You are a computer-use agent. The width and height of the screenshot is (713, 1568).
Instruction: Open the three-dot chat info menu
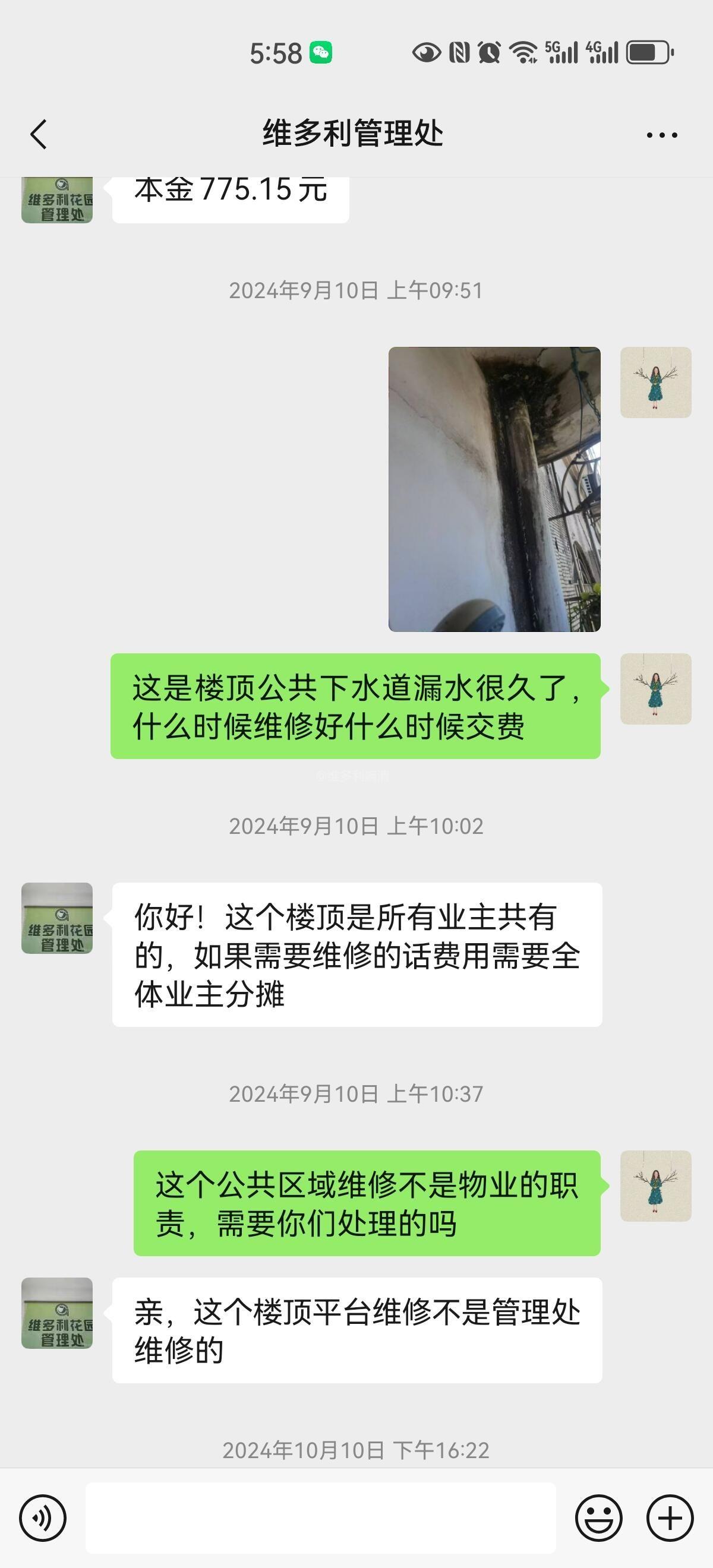(662, 134)
